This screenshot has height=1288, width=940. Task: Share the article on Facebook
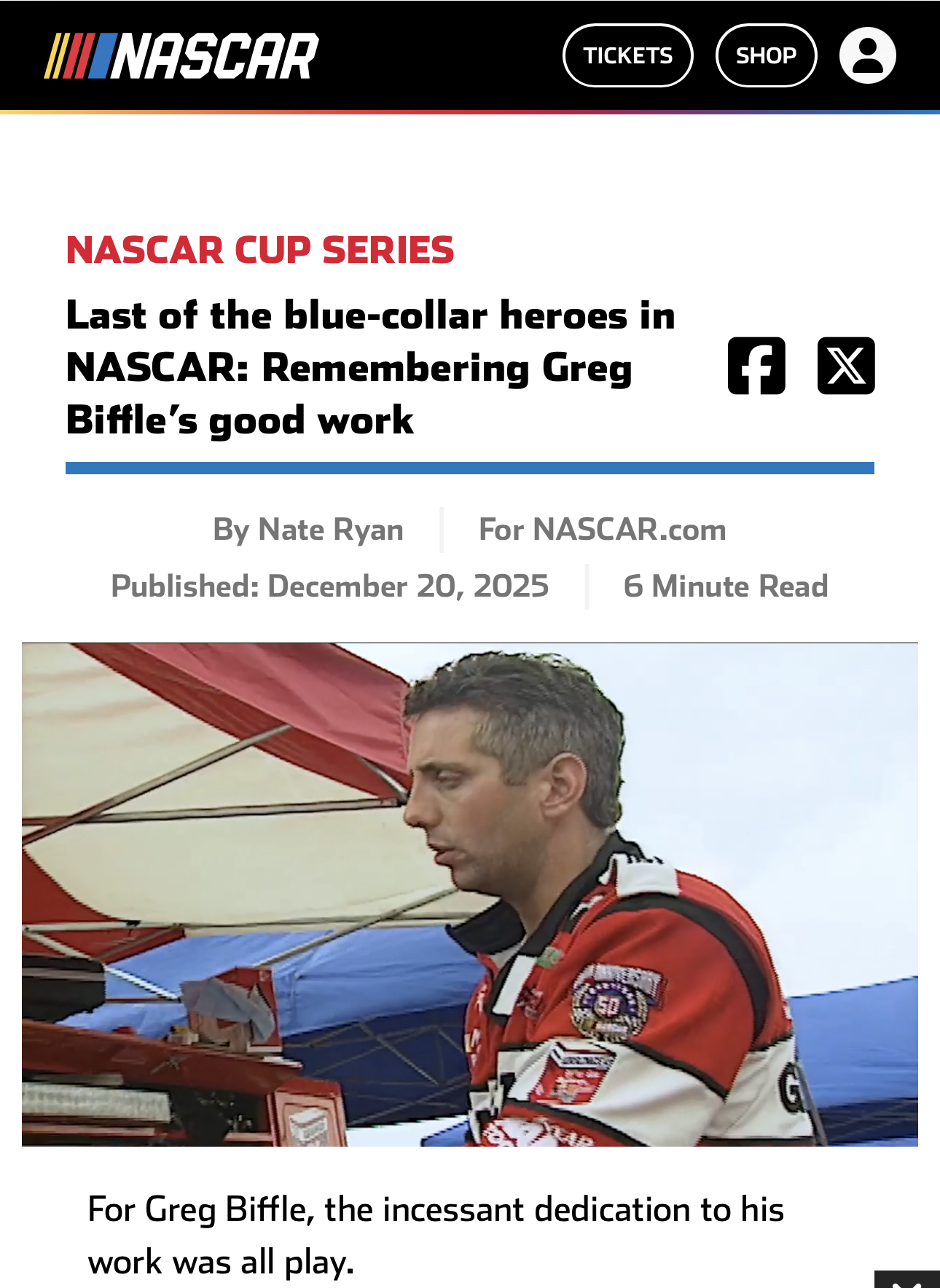pyautogui.click(x=756, y=366)
